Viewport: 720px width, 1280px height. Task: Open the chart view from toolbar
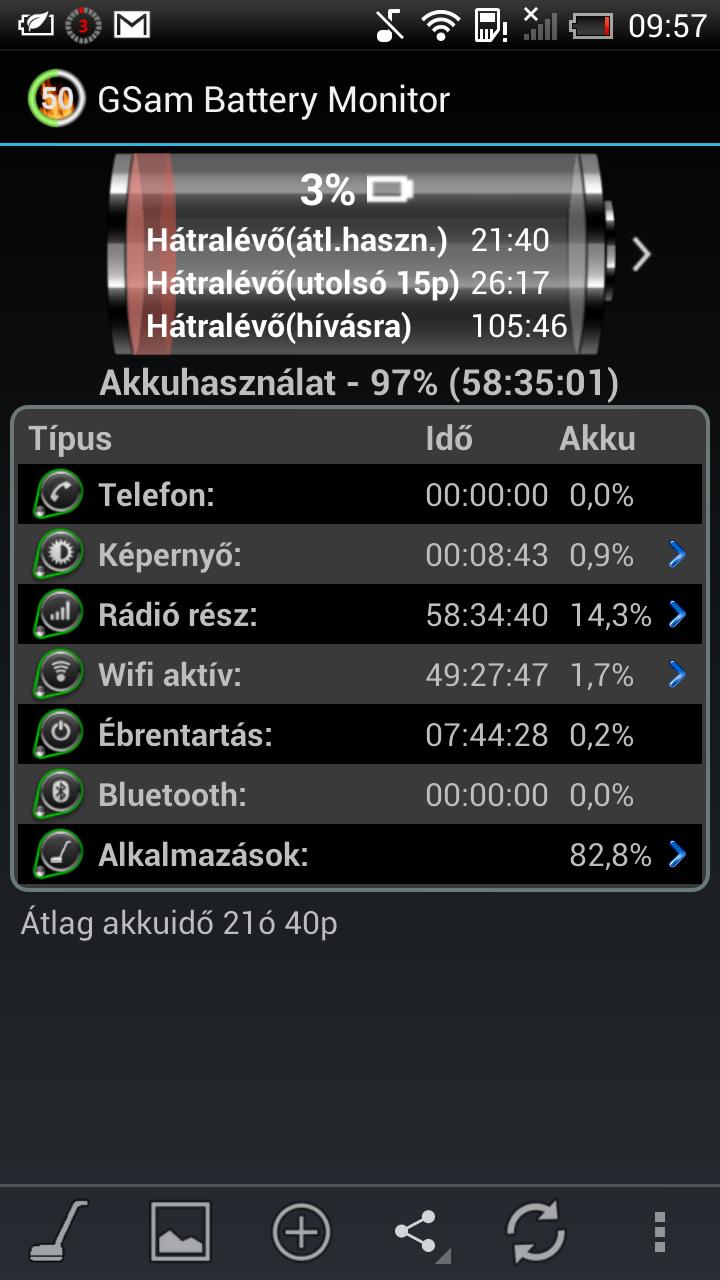(180, 1231)
